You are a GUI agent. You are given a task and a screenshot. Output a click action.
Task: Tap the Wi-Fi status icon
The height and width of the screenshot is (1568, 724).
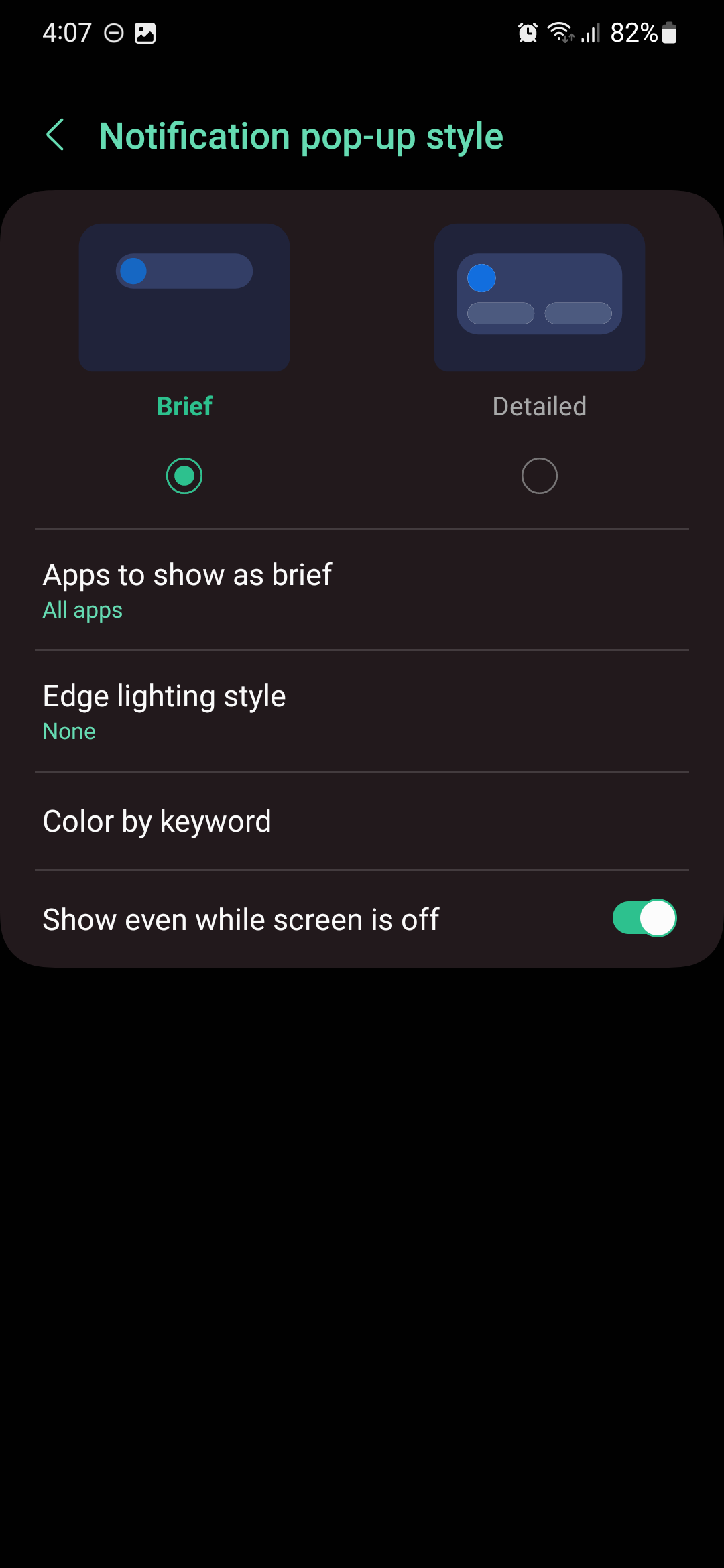(x=559, y=32)
